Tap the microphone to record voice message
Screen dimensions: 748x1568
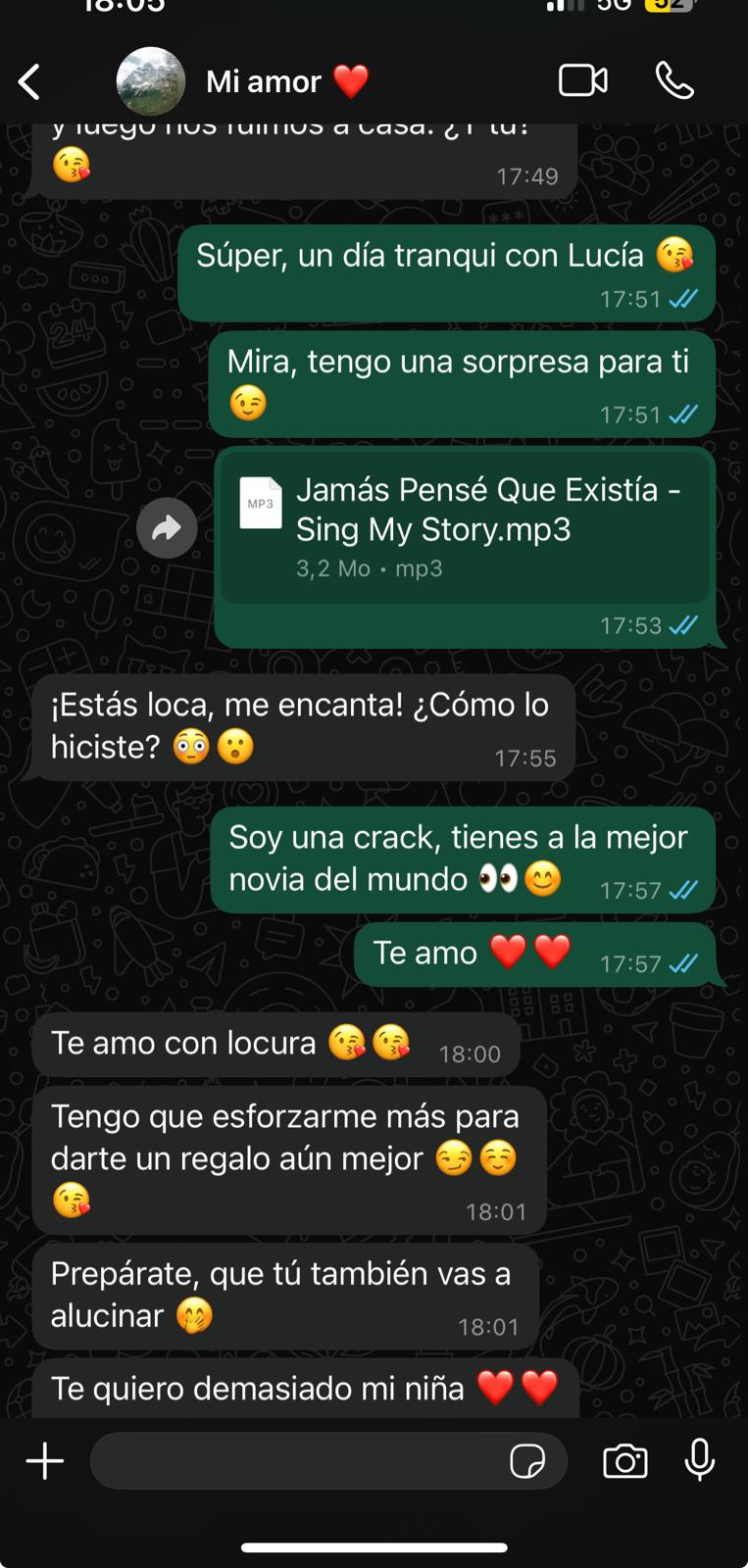pos(699,1460)
